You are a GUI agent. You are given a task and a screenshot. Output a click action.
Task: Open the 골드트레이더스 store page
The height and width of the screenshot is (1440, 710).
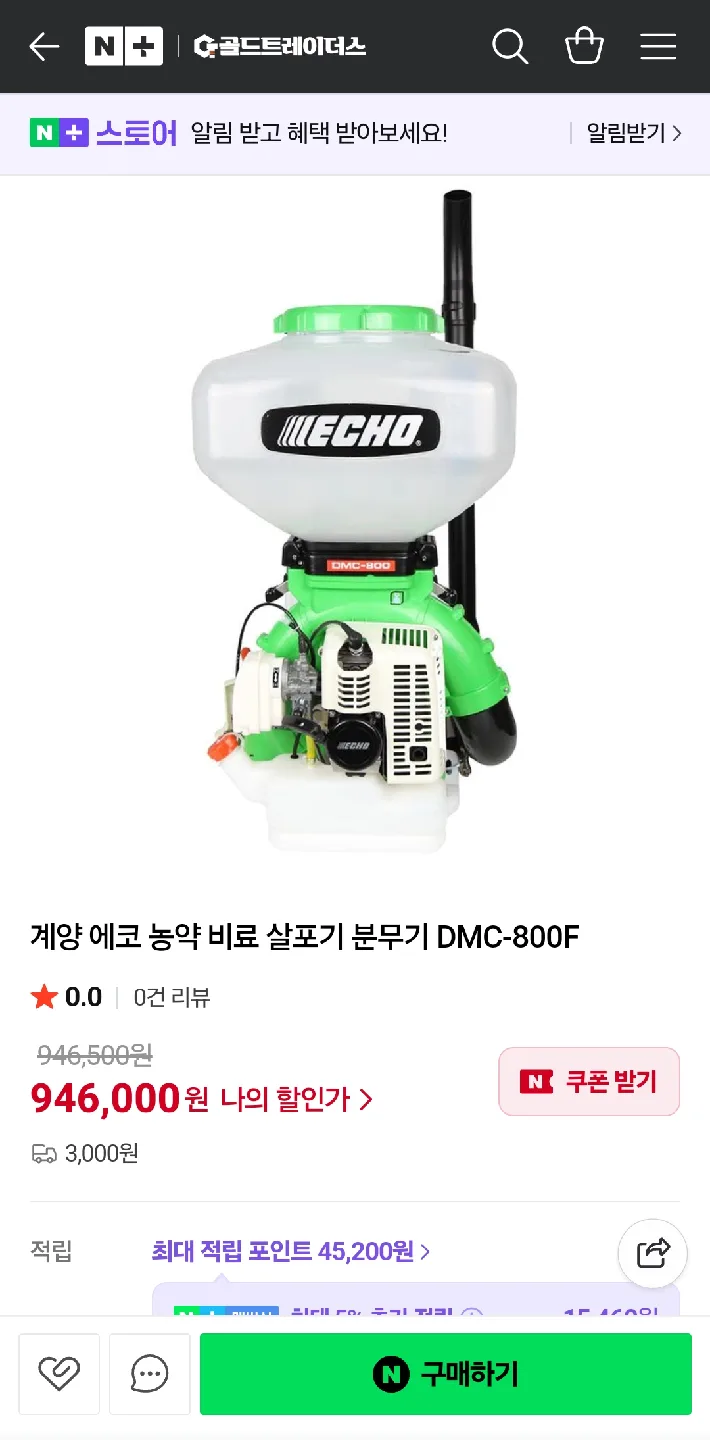[x=280, y=46]
